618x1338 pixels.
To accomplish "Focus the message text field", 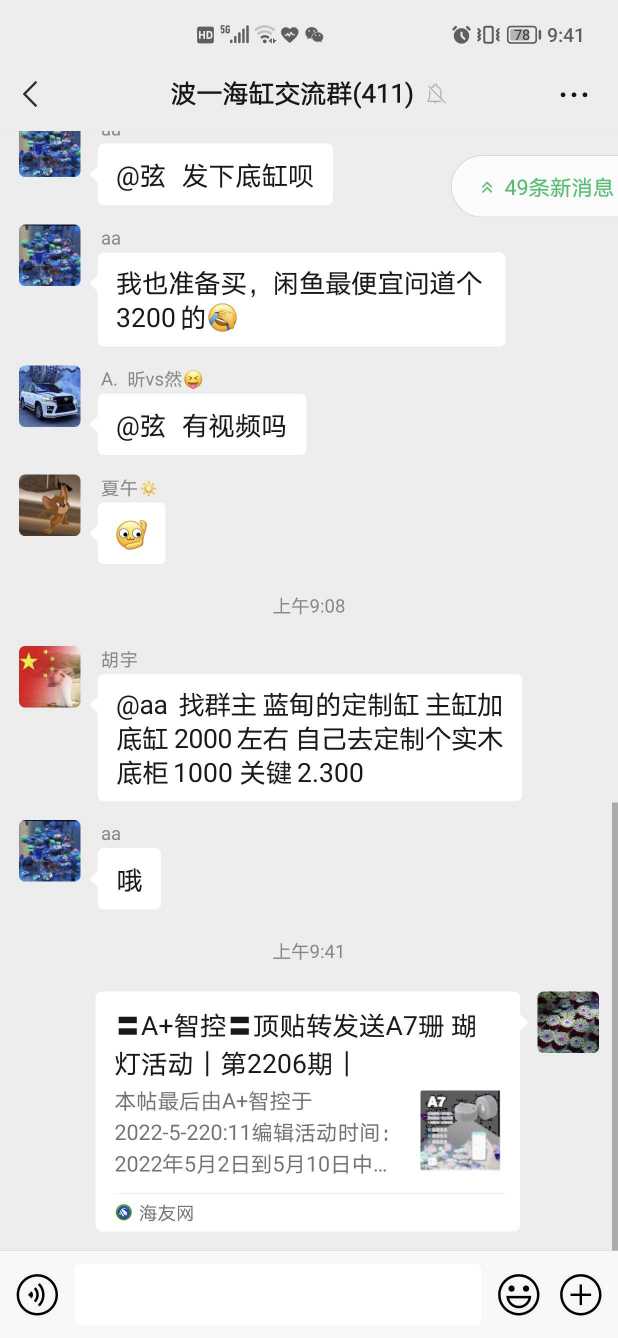I will (277, 1295).
